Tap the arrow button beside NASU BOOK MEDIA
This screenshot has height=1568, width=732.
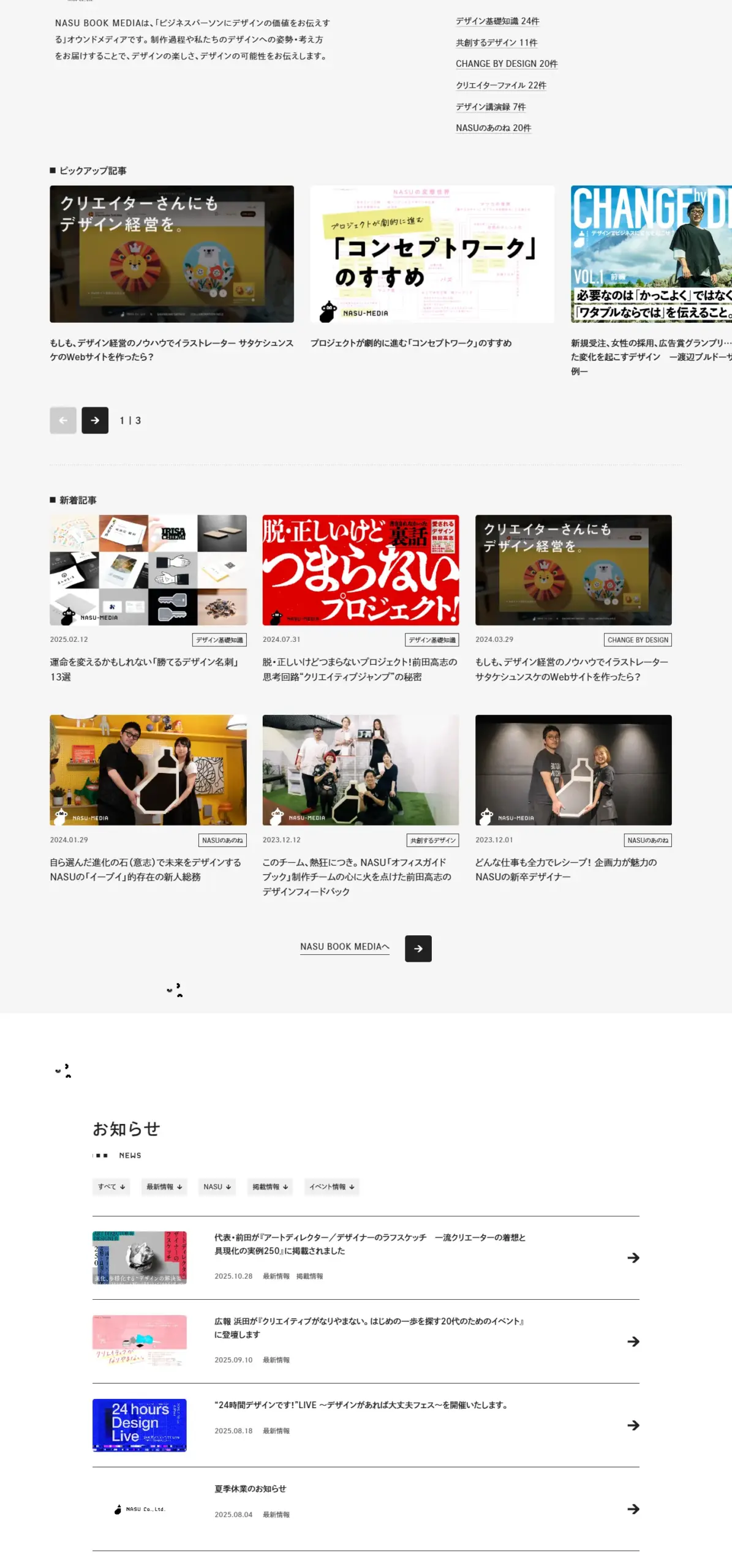coord(418,948)
